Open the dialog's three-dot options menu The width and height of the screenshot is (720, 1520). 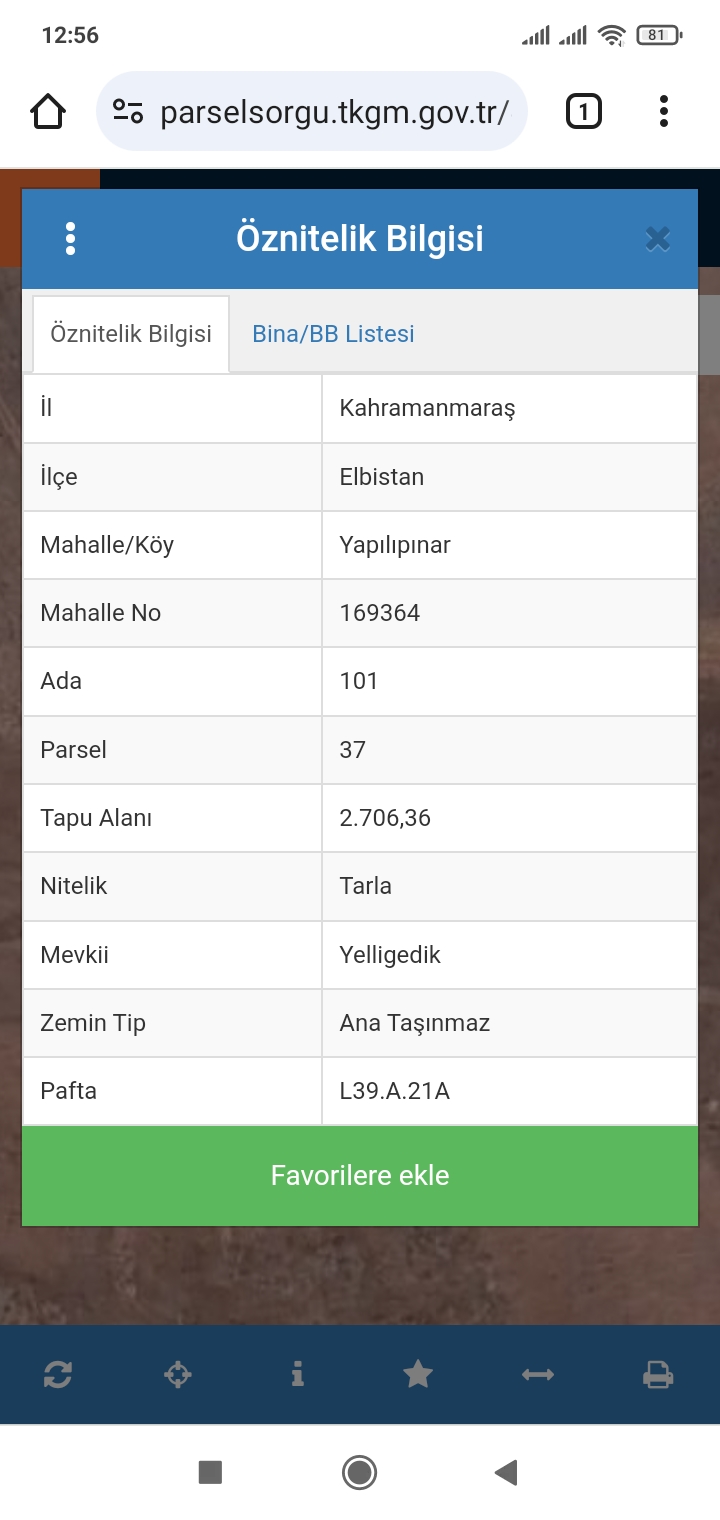pos(70,239)
